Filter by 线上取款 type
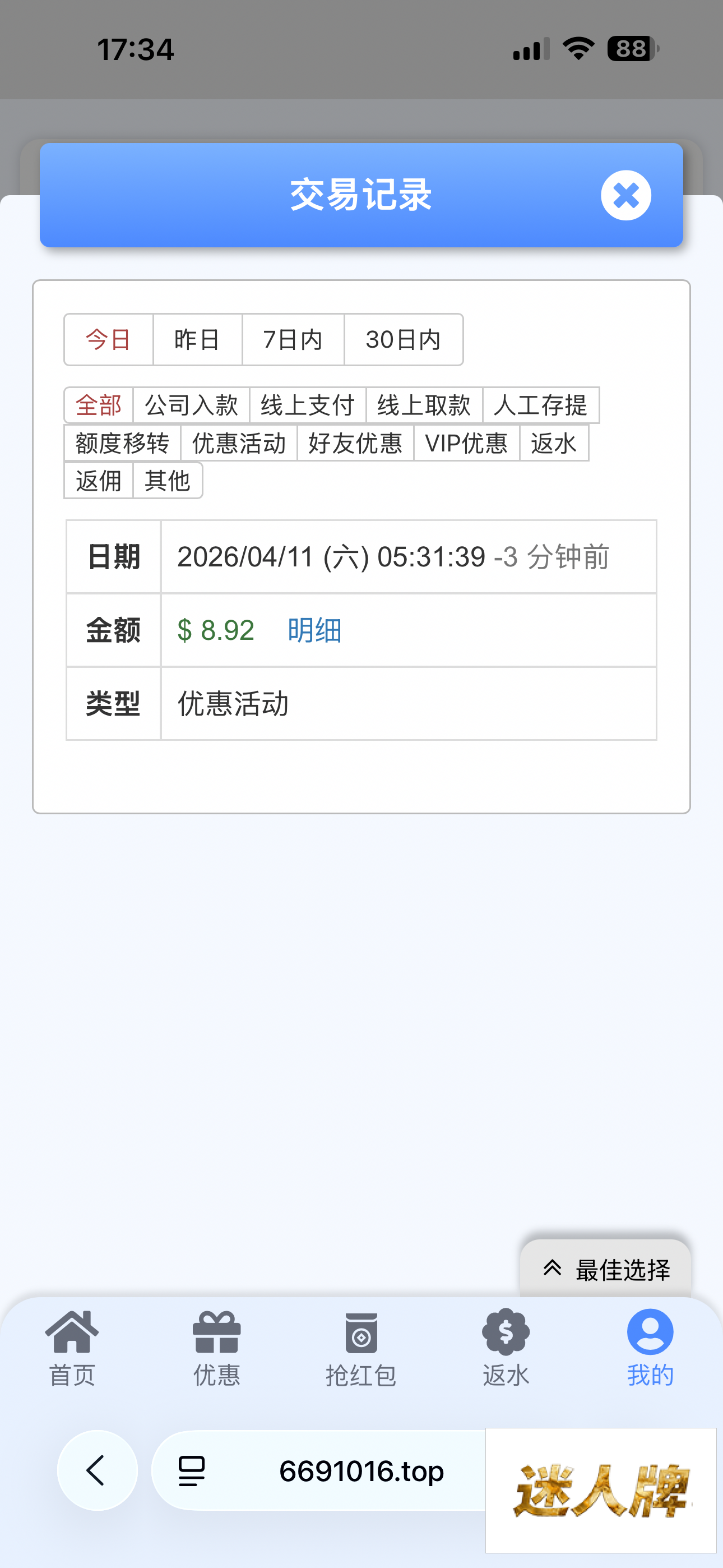723x1568 pixels. [424, 405]
